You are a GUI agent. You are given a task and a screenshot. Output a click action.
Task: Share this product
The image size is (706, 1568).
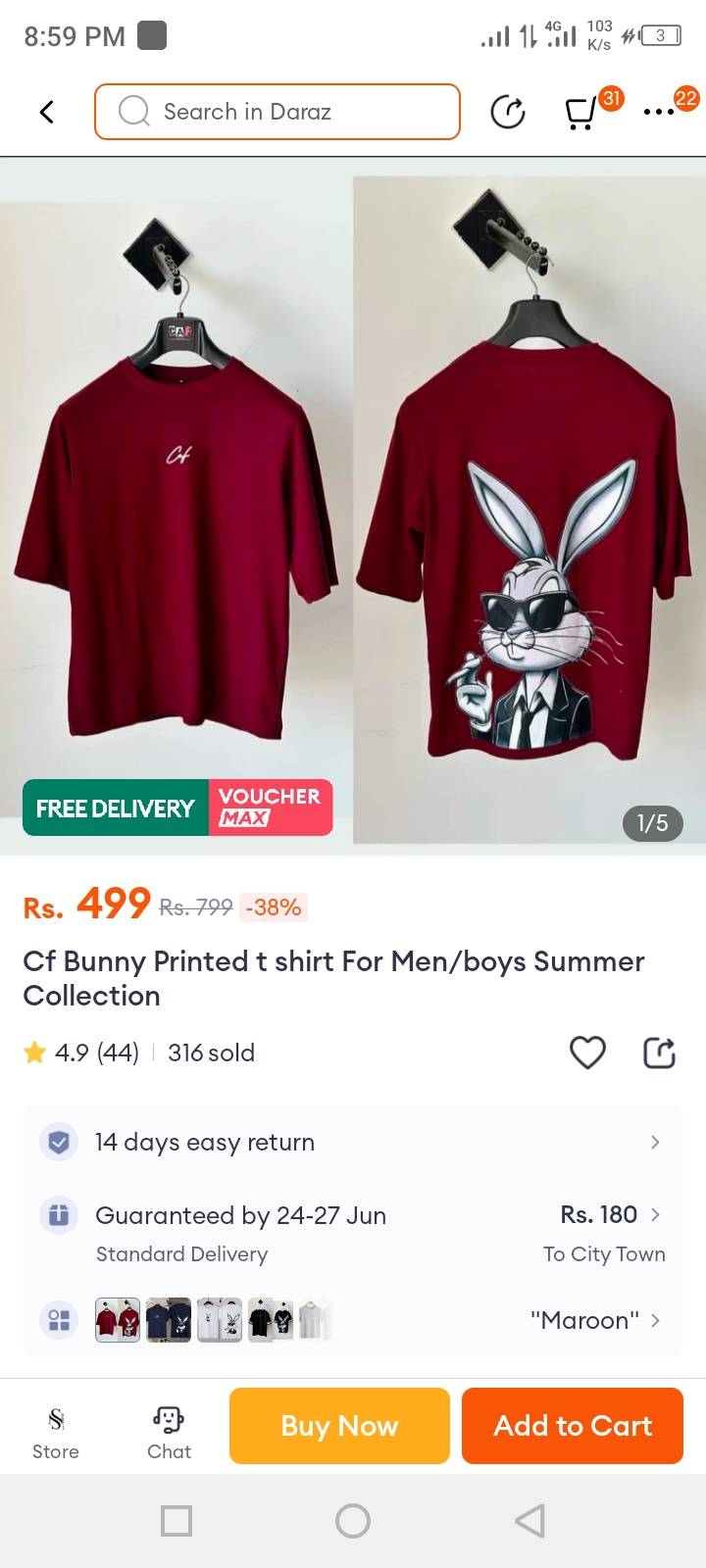(x=659, y=1053)
